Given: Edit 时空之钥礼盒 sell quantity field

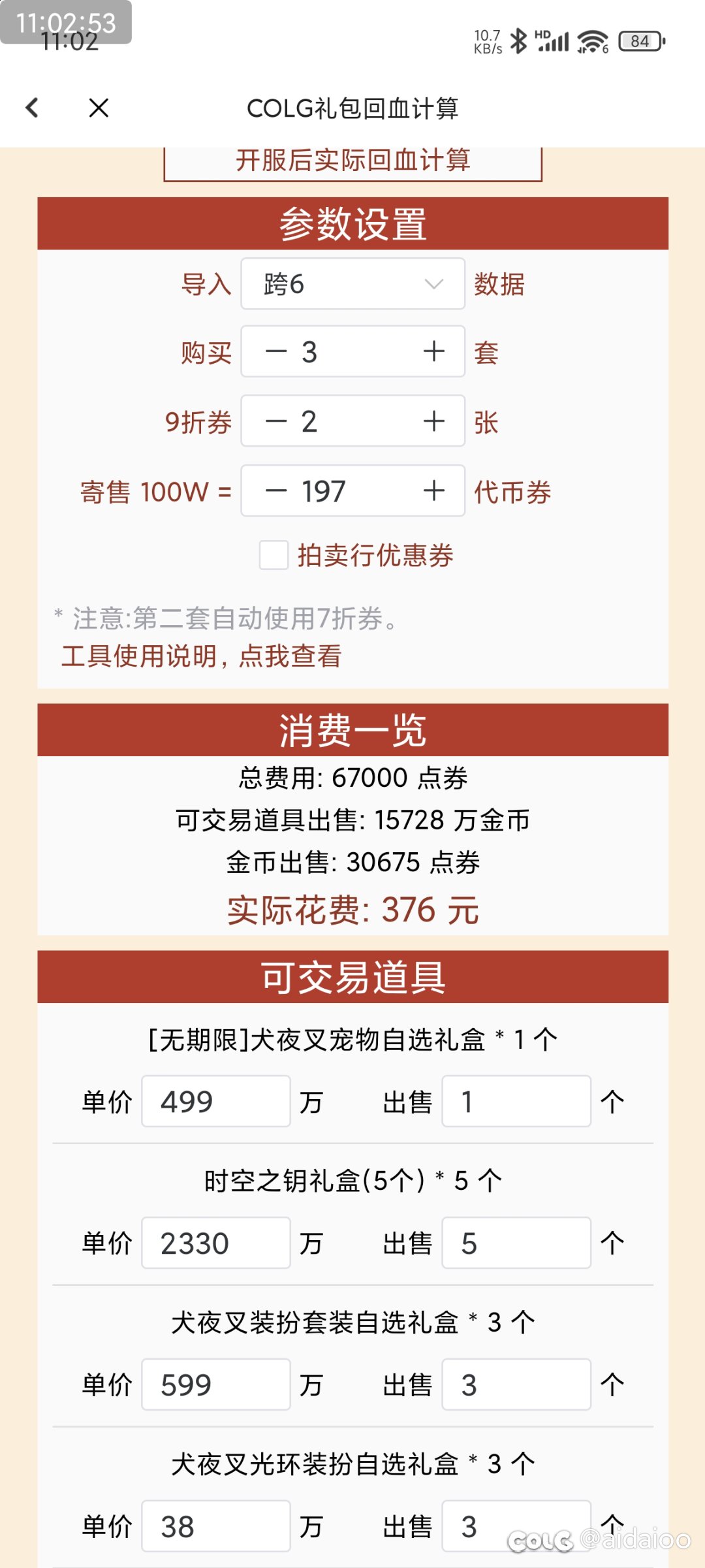Looking at the screenshot, I should (516, 1243).
